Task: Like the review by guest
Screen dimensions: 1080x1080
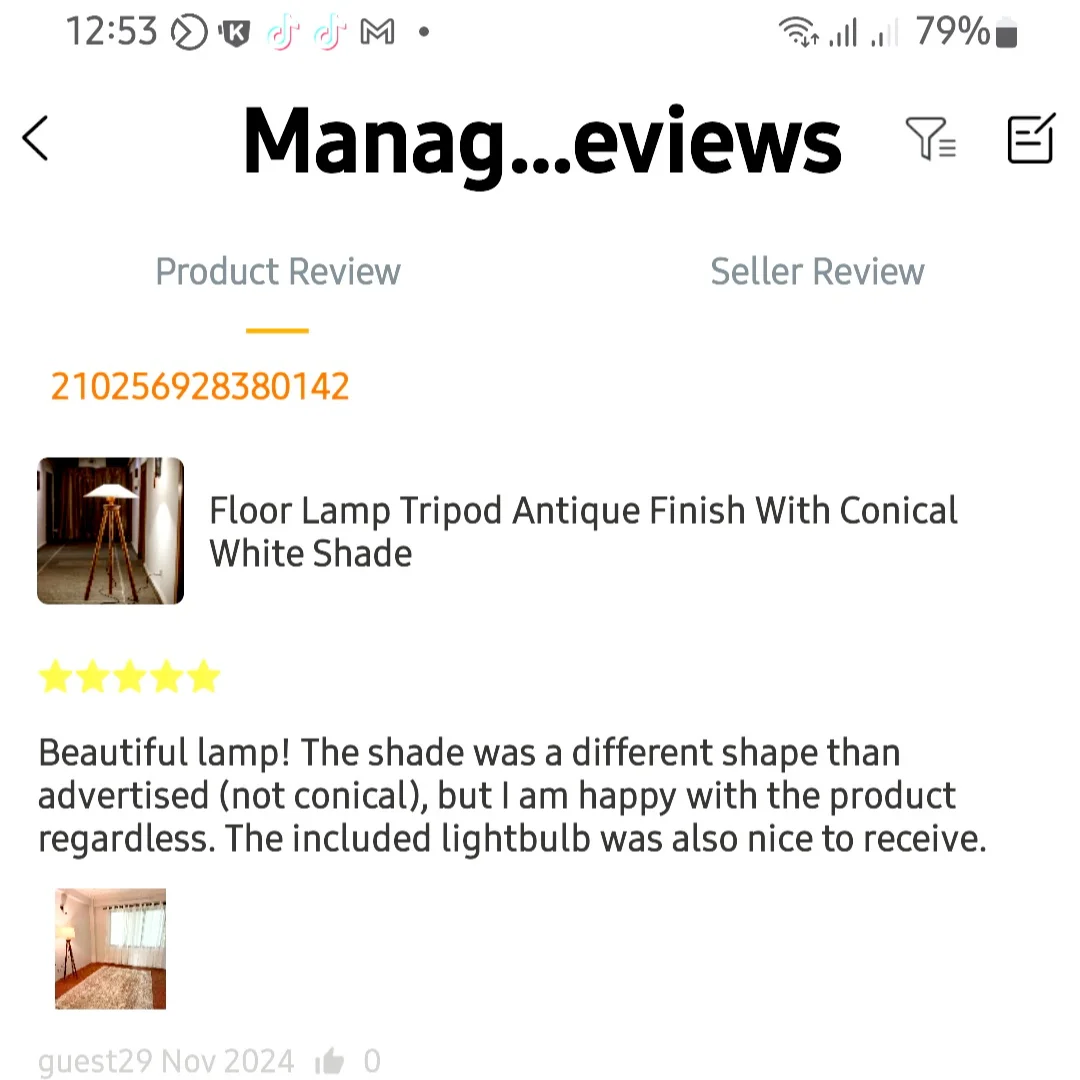Action: (330, 1061)
